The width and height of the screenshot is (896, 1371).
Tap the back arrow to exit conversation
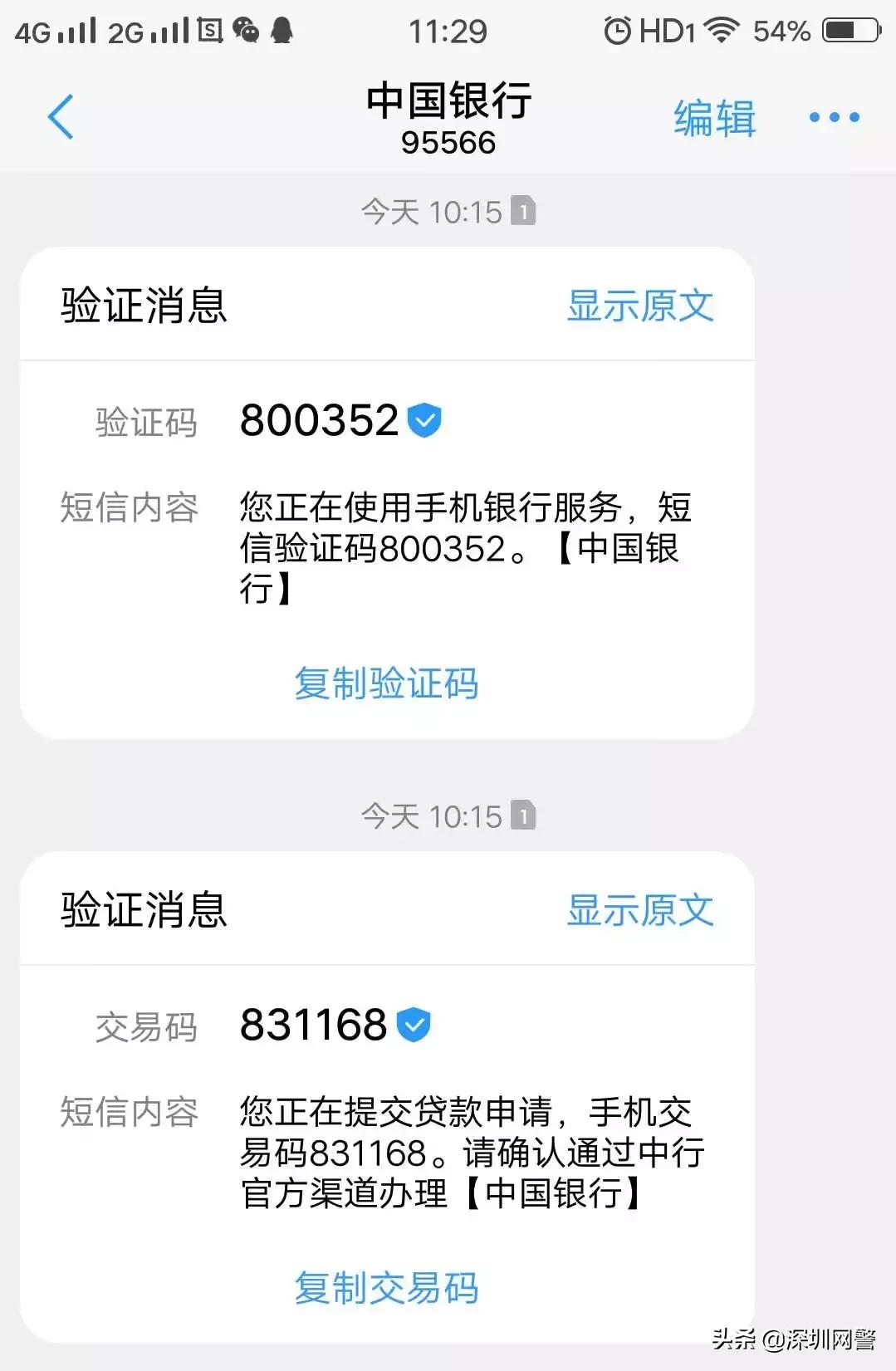(x=61, y=116)
